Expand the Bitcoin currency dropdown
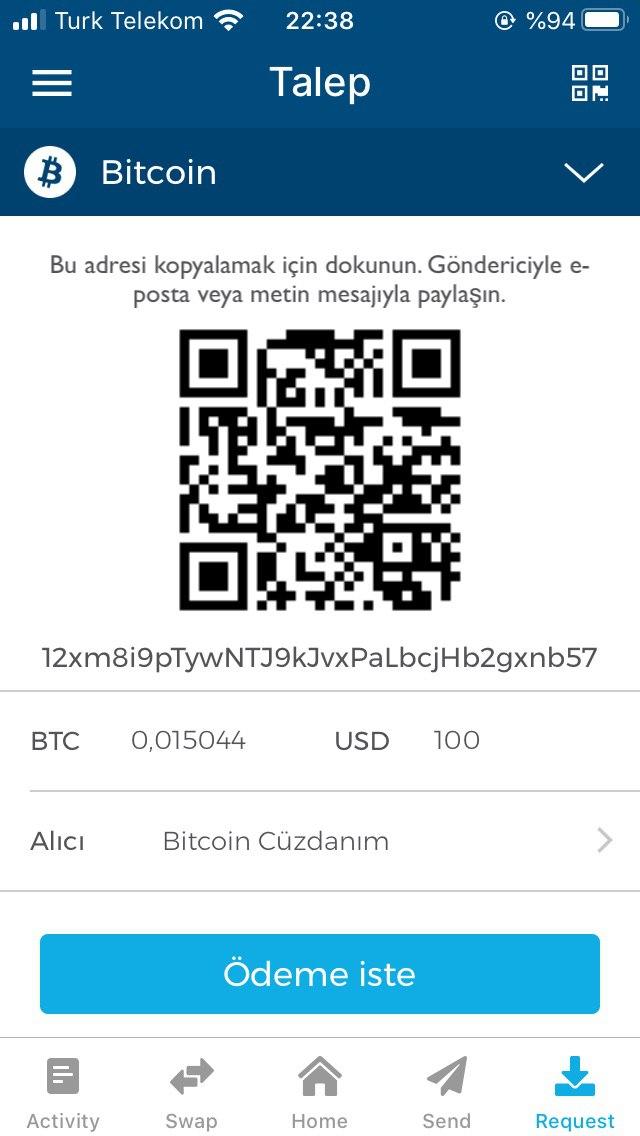This screenshot has width=640, height=1136. point(320,172)
